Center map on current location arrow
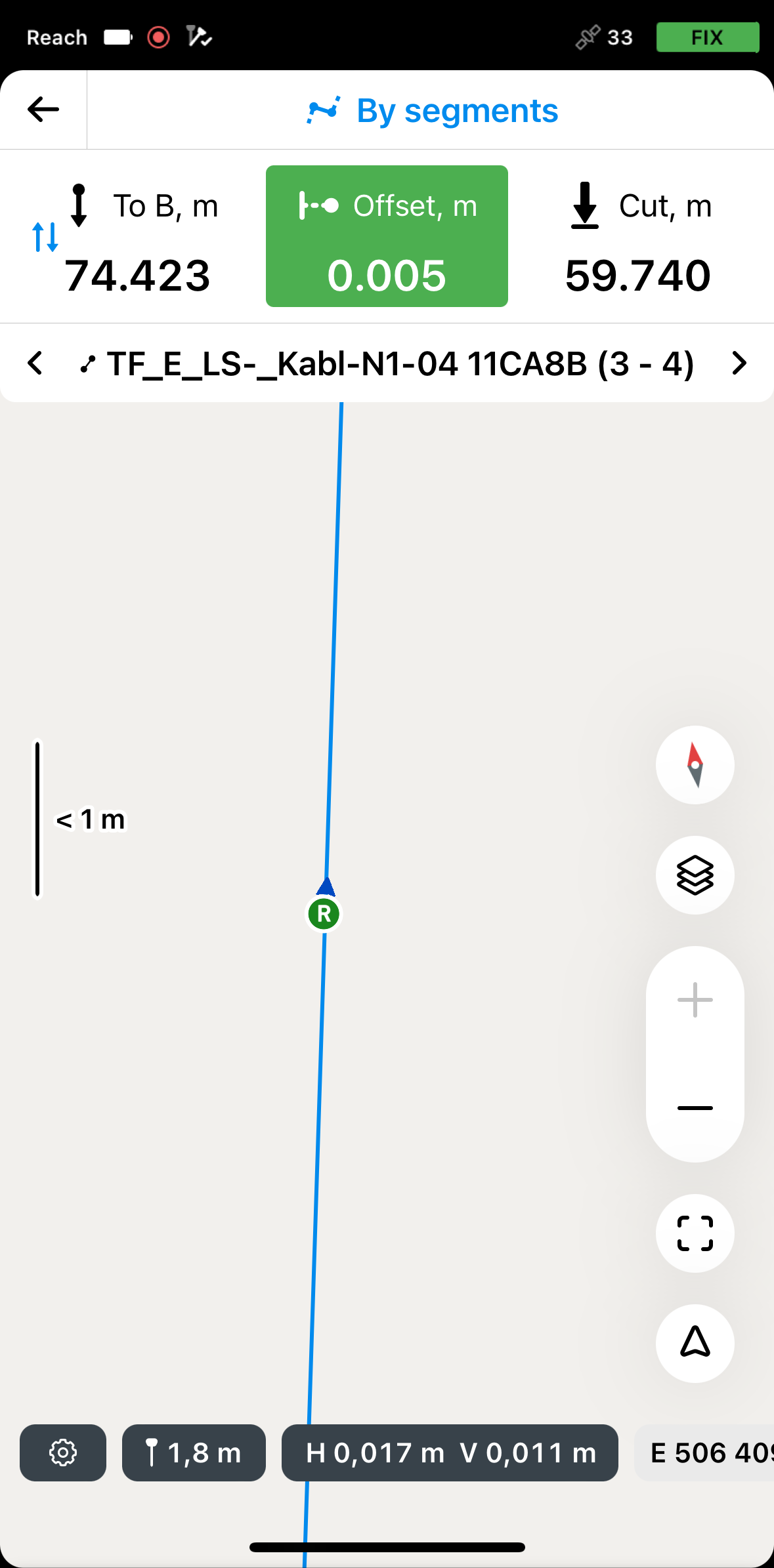 (695, 1343)
